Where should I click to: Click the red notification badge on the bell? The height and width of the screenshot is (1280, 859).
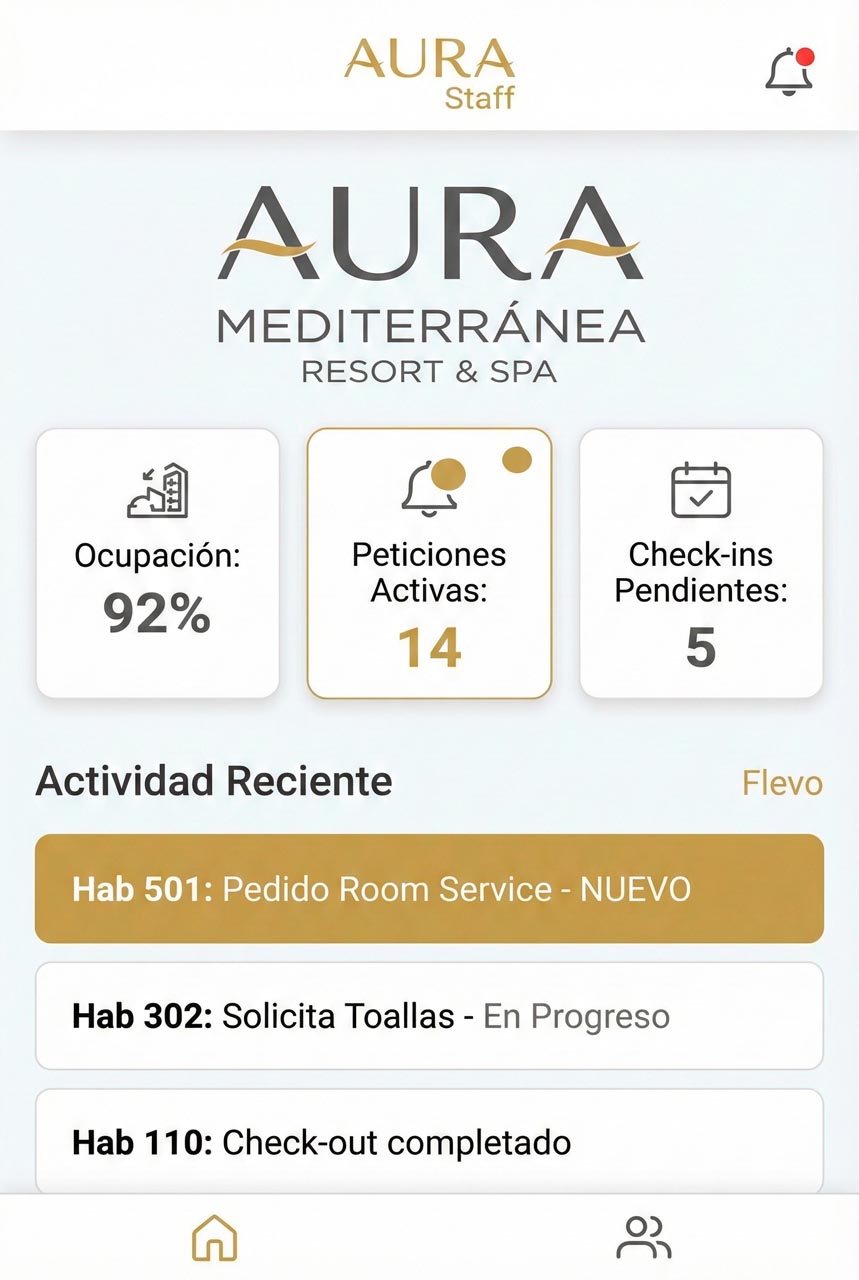click(806, 57)
